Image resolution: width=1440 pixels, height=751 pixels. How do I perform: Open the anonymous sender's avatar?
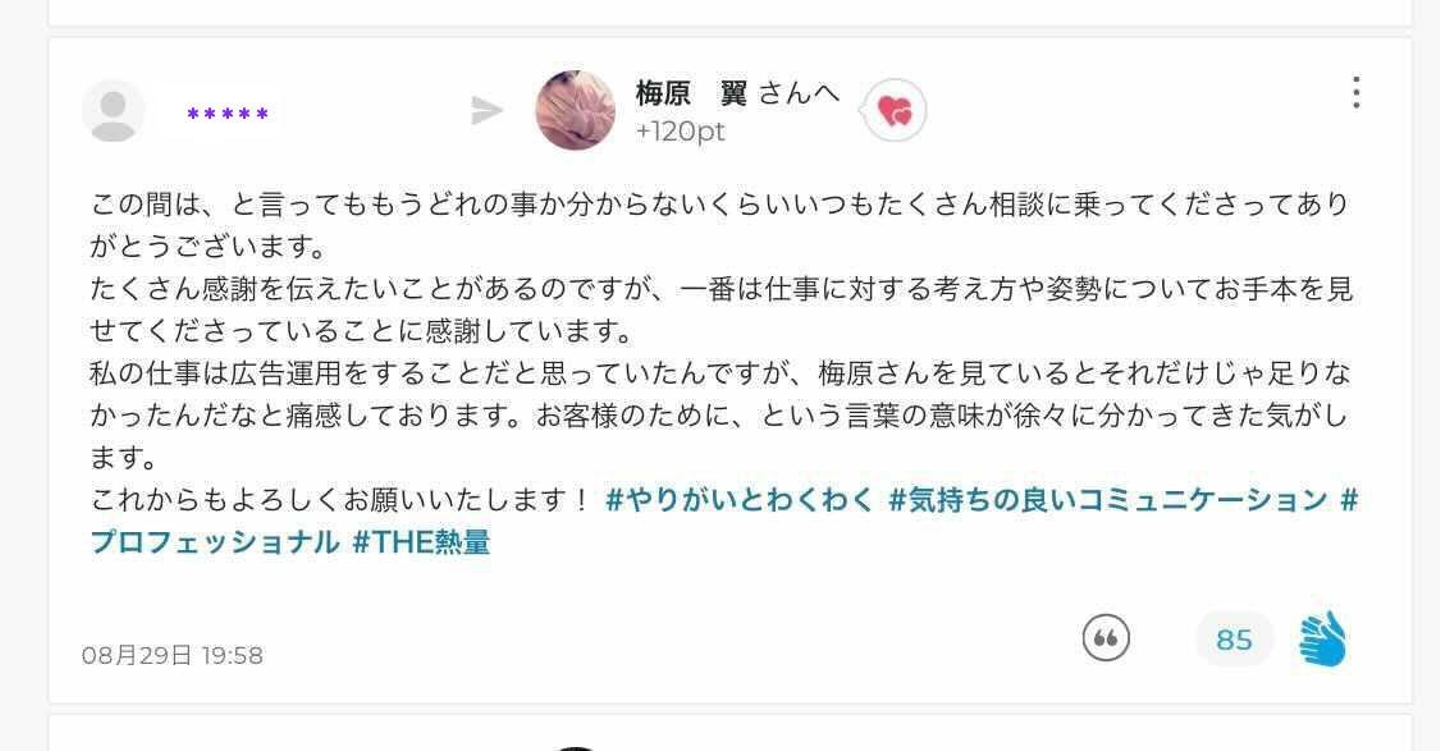113,112
